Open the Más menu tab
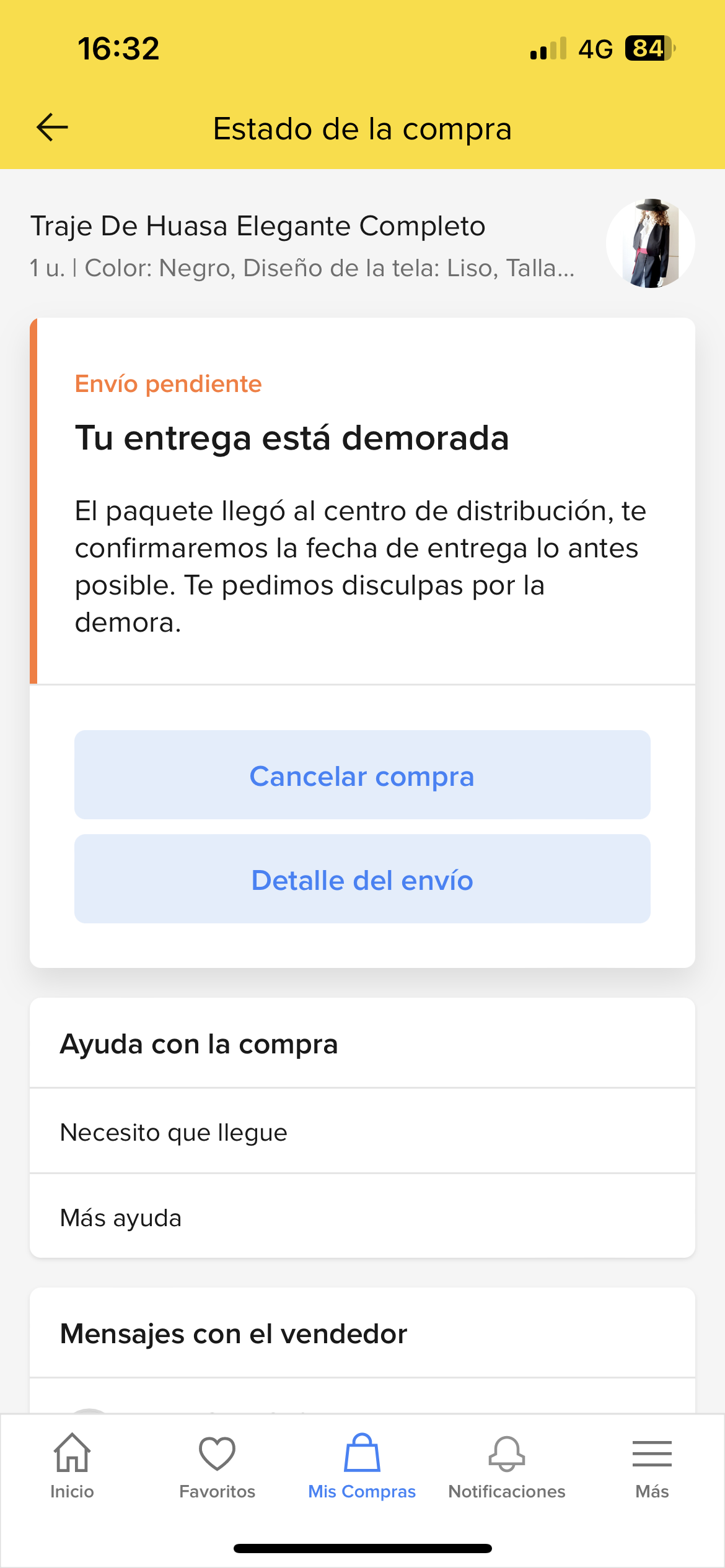 click(x=652, y=1466)
